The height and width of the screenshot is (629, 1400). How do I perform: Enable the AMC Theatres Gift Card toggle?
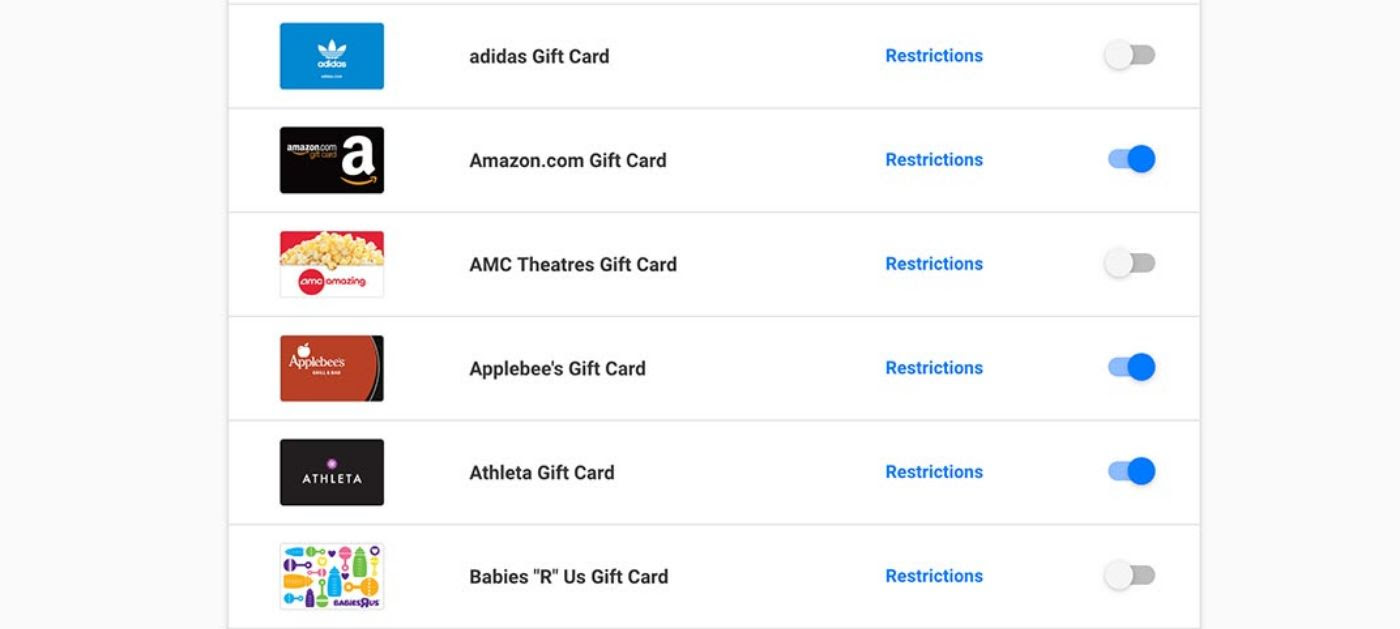tap(1130, 263)
